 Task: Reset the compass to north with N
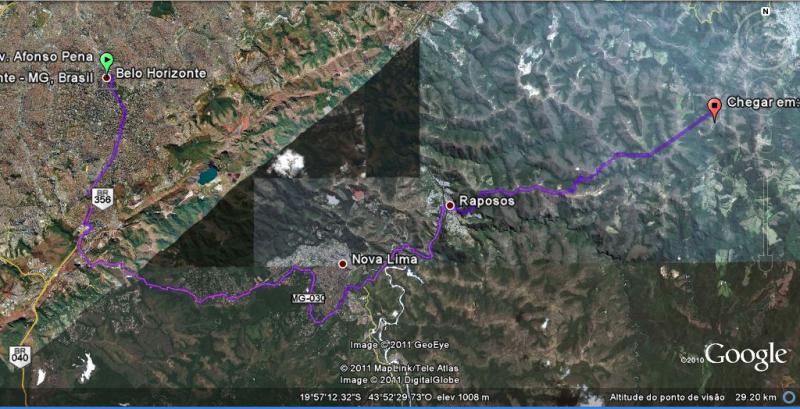tap(763, 11)
